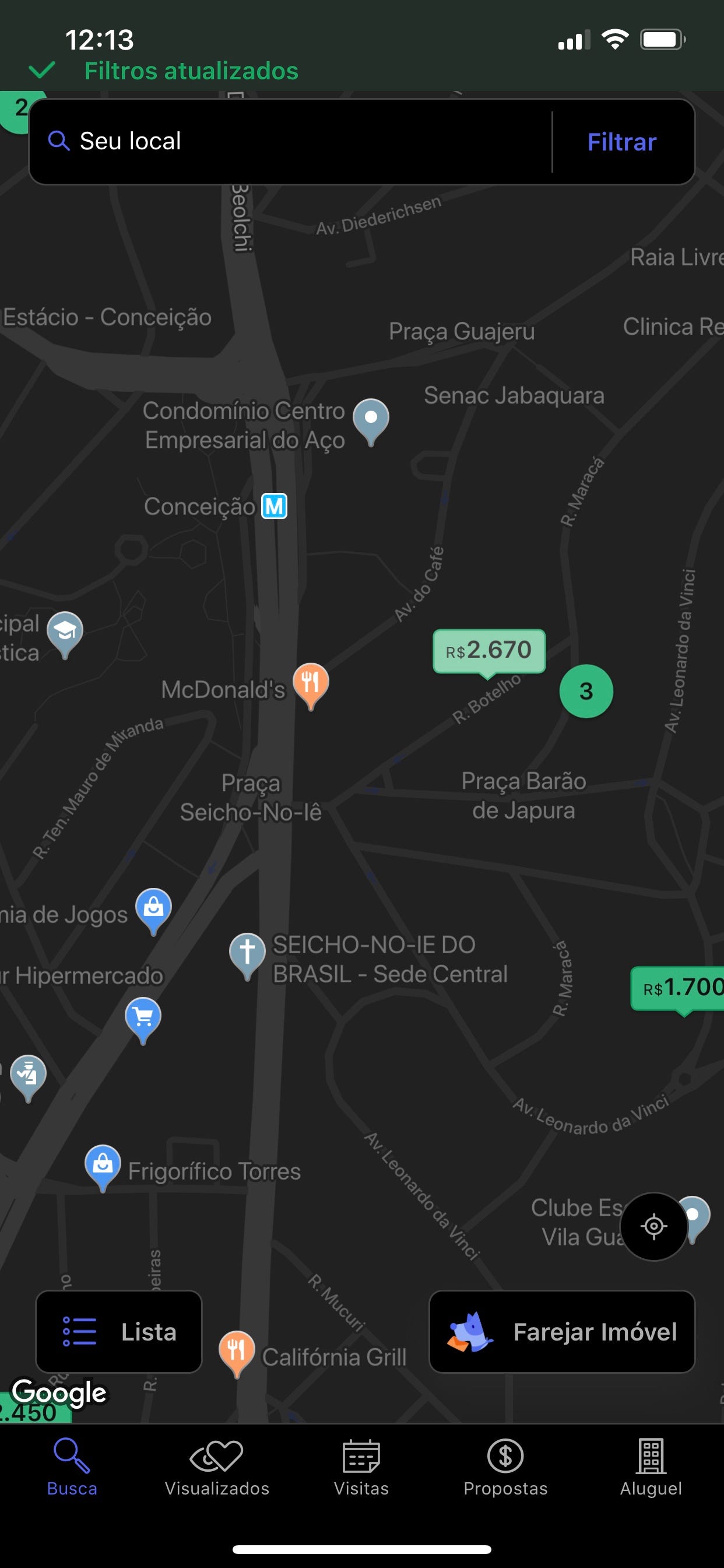Expand the green cluster marker showing 3
The width and height of the screenshot is (724, 1568).
click(585, 690)
